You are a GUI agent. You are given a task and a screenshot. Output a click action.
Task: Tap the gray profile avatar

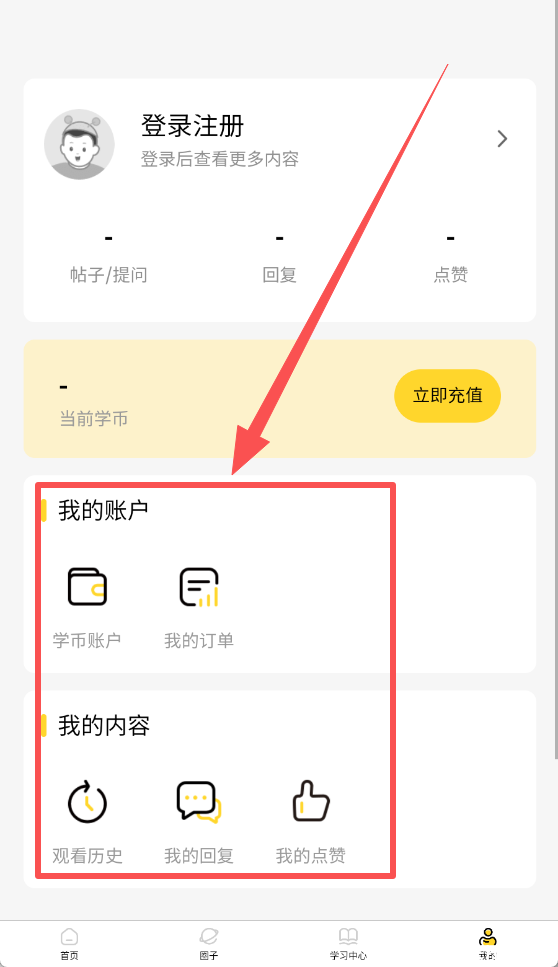[x=80, y=144]
